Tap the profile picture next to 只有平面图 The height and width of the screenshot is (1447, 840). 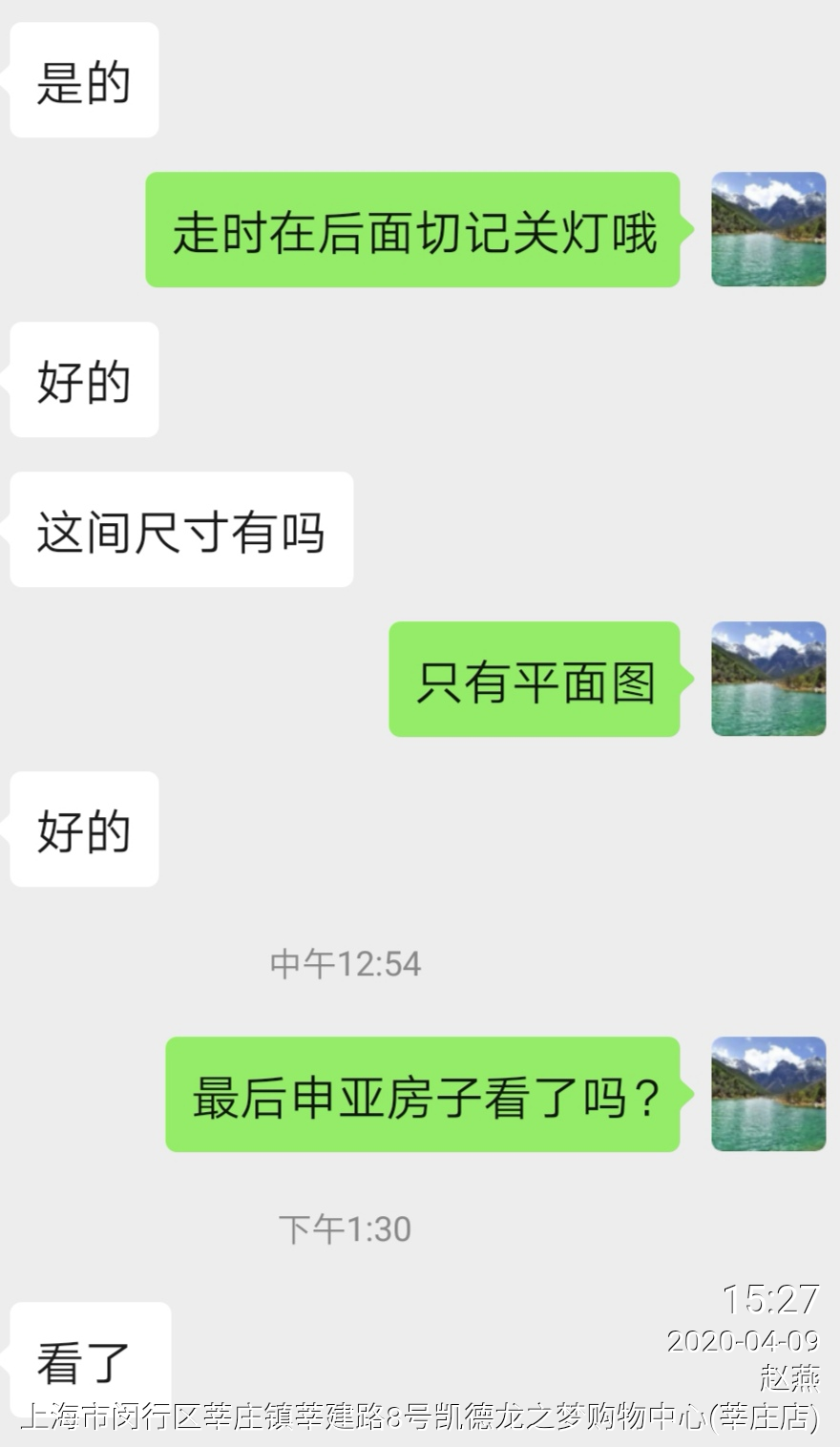[x=768, y=679]
